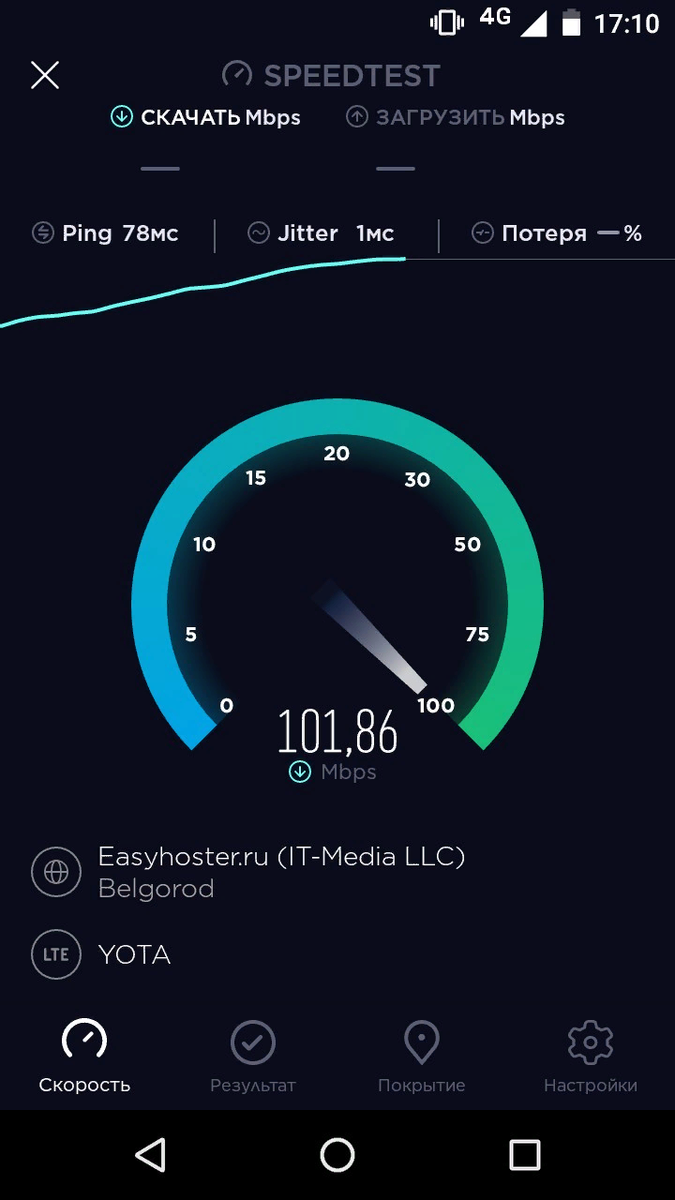The width and height of the screenshot is (675, 1200).
Task: Tap the YOTA LTE connection row
Action: 133,955
